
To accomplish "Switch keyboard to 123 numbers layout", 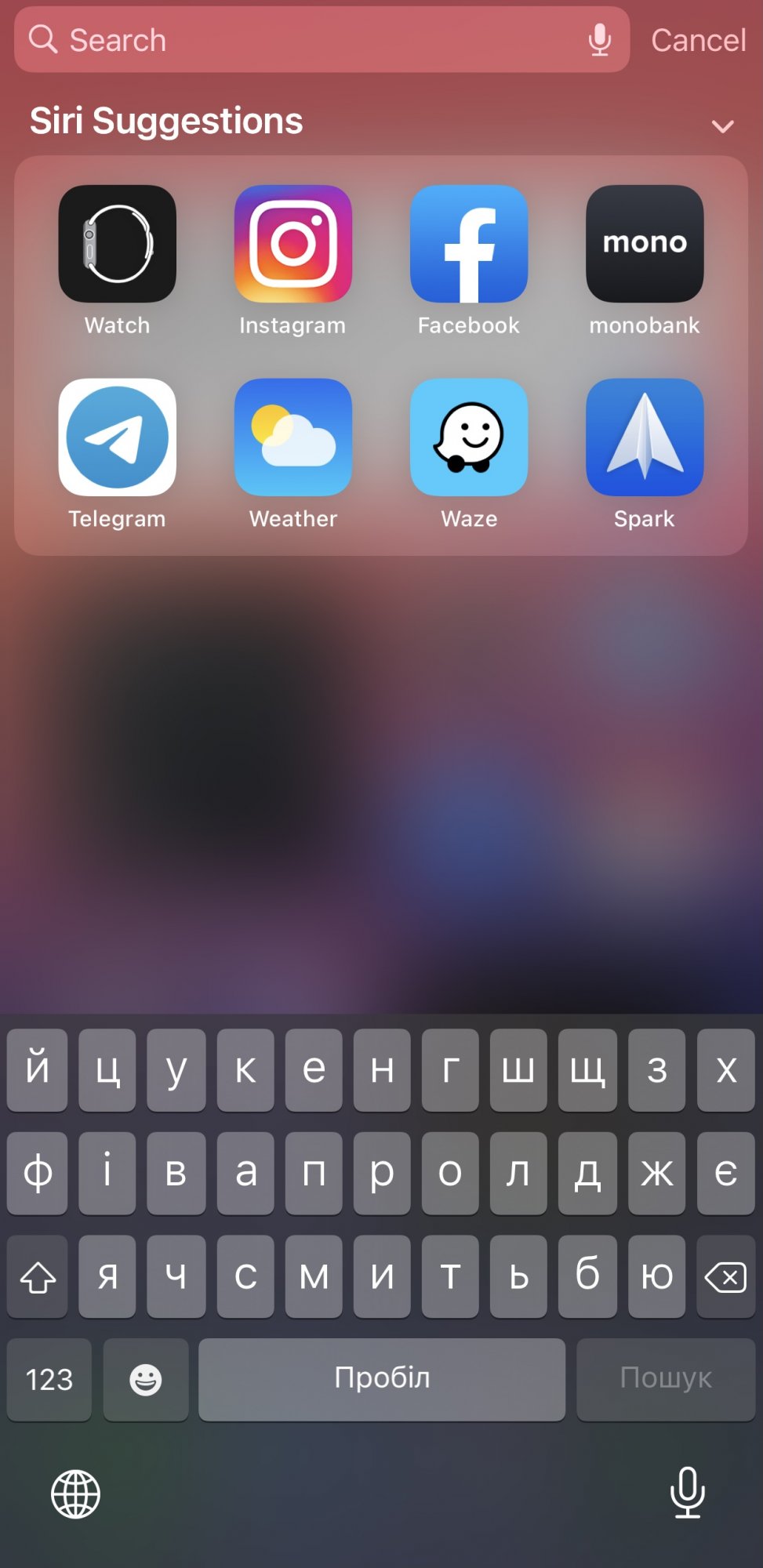I will click(x=49, y=1380).
